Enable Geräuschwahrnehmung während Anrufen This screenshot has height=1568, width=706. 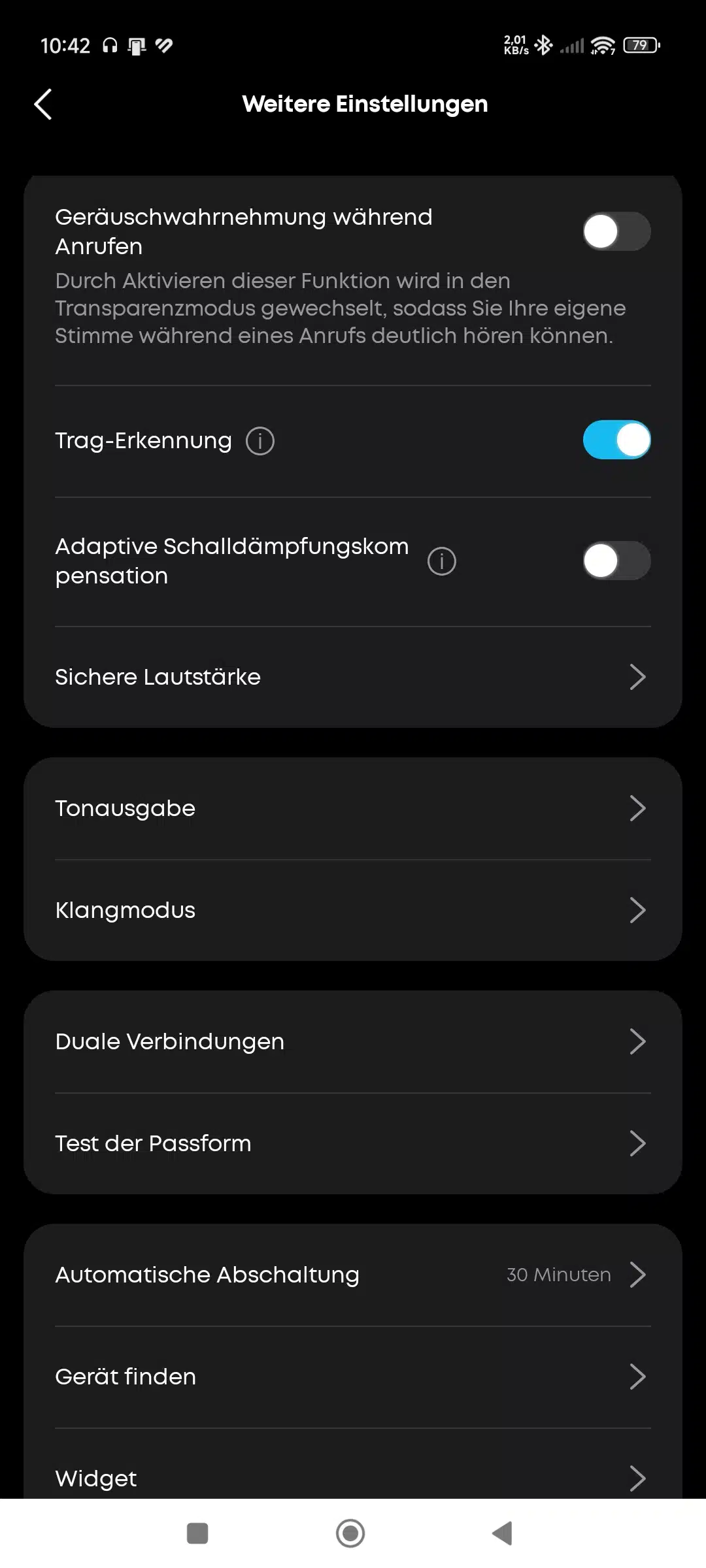point(616,231)
